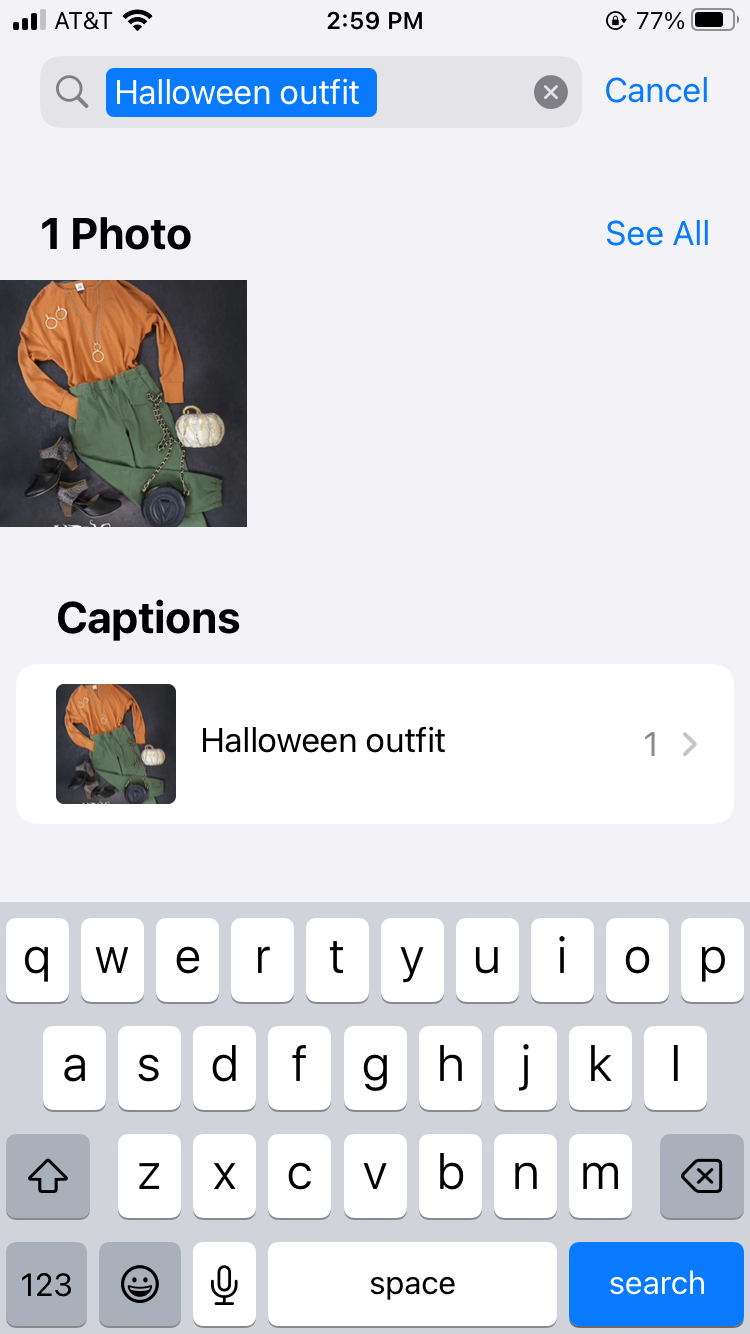This screenshot has height=1334, width=750.
Task: Open the emoji keyboard
Action: [140, 1284]
